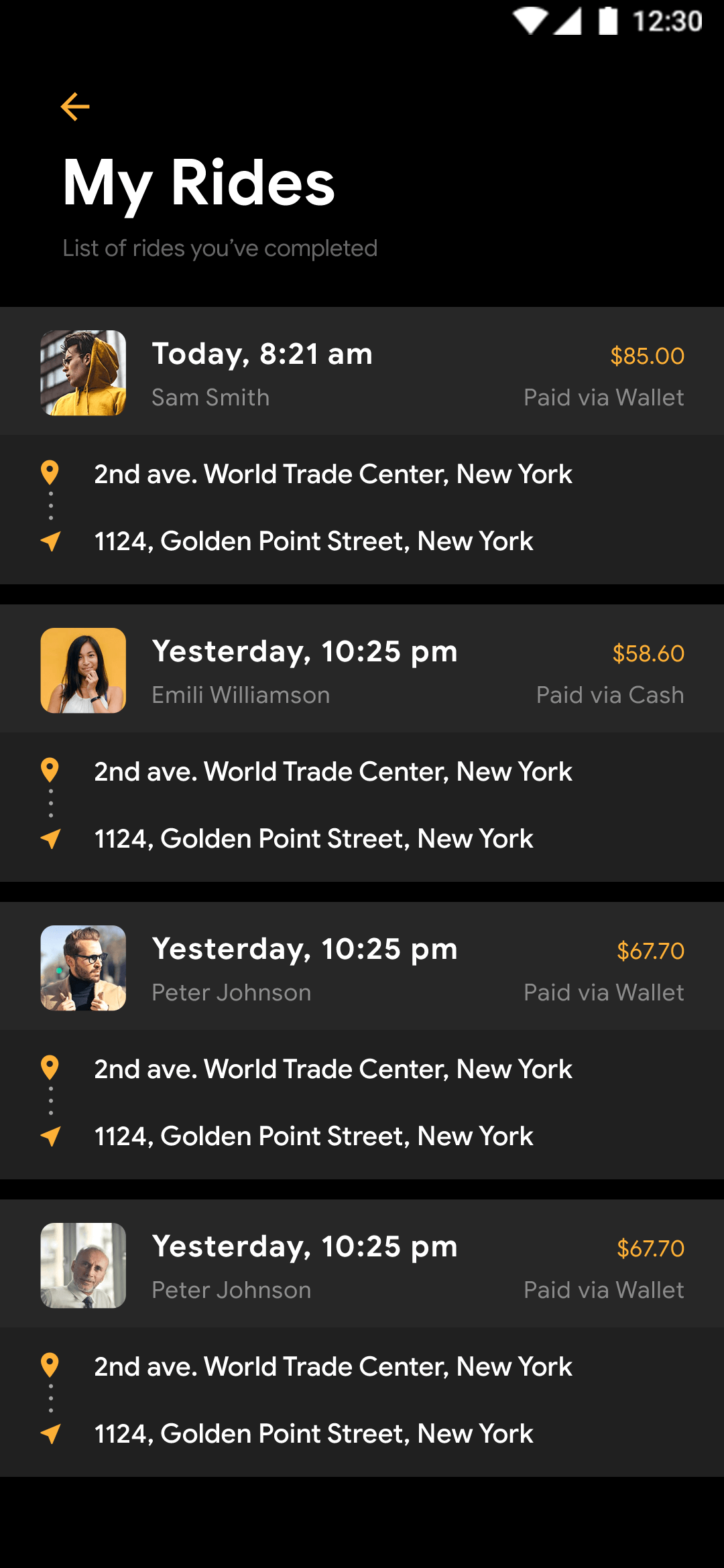
Task: Click the destination arrow icon on Sam Smith's ride
Action: pyautogui.click(x=50, y=540)
